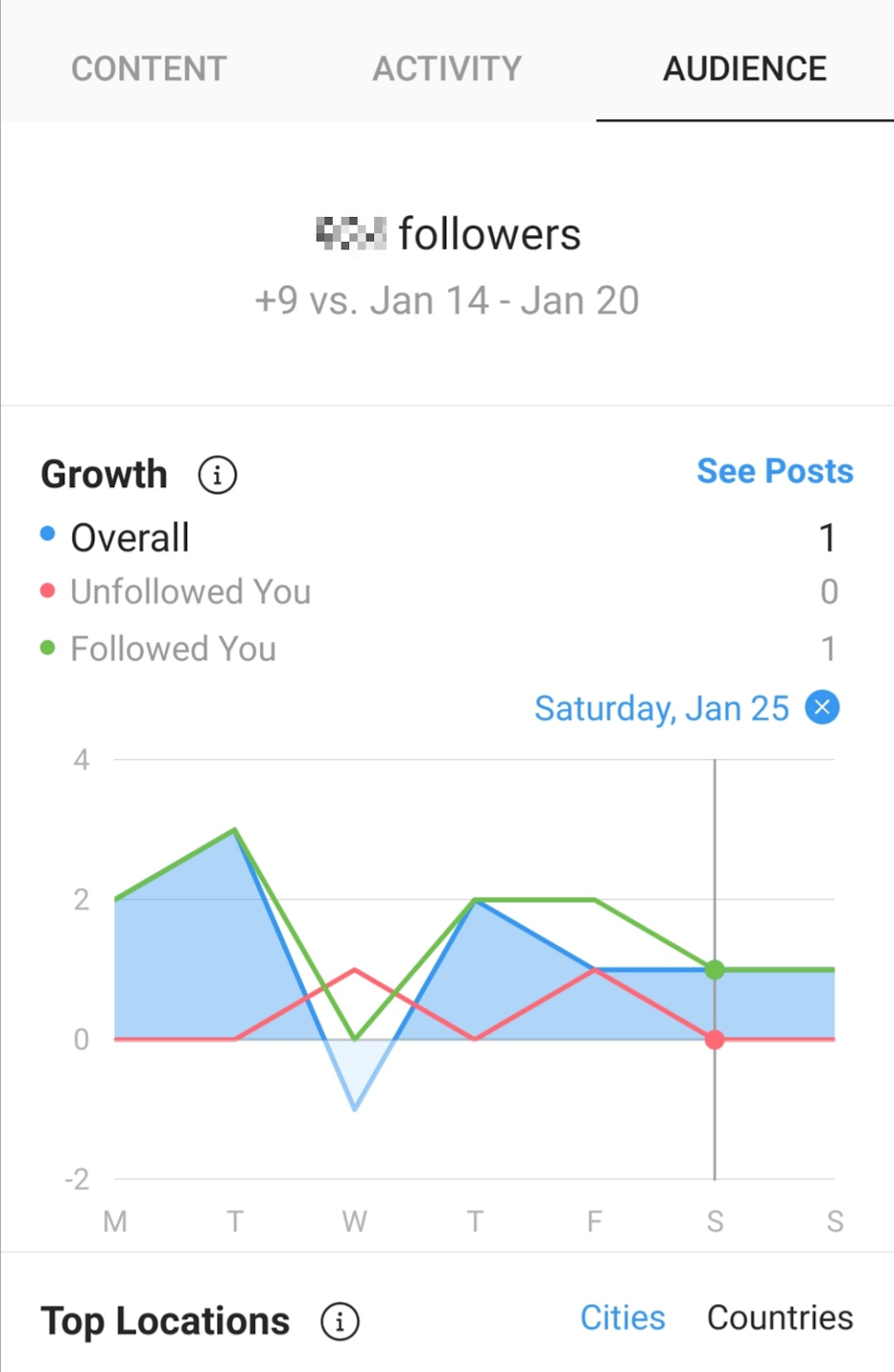894x1372 pixels.
Task: Select the Unfollowed You series
Action: point(438,592)
